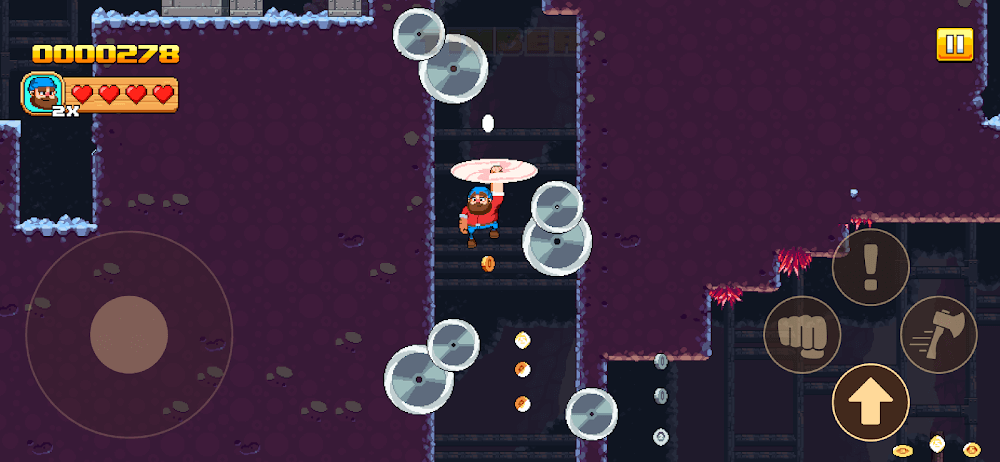Screen dimensions: 1000x462
Task: Throw the axe using the axe button
Action: [938, 334]
